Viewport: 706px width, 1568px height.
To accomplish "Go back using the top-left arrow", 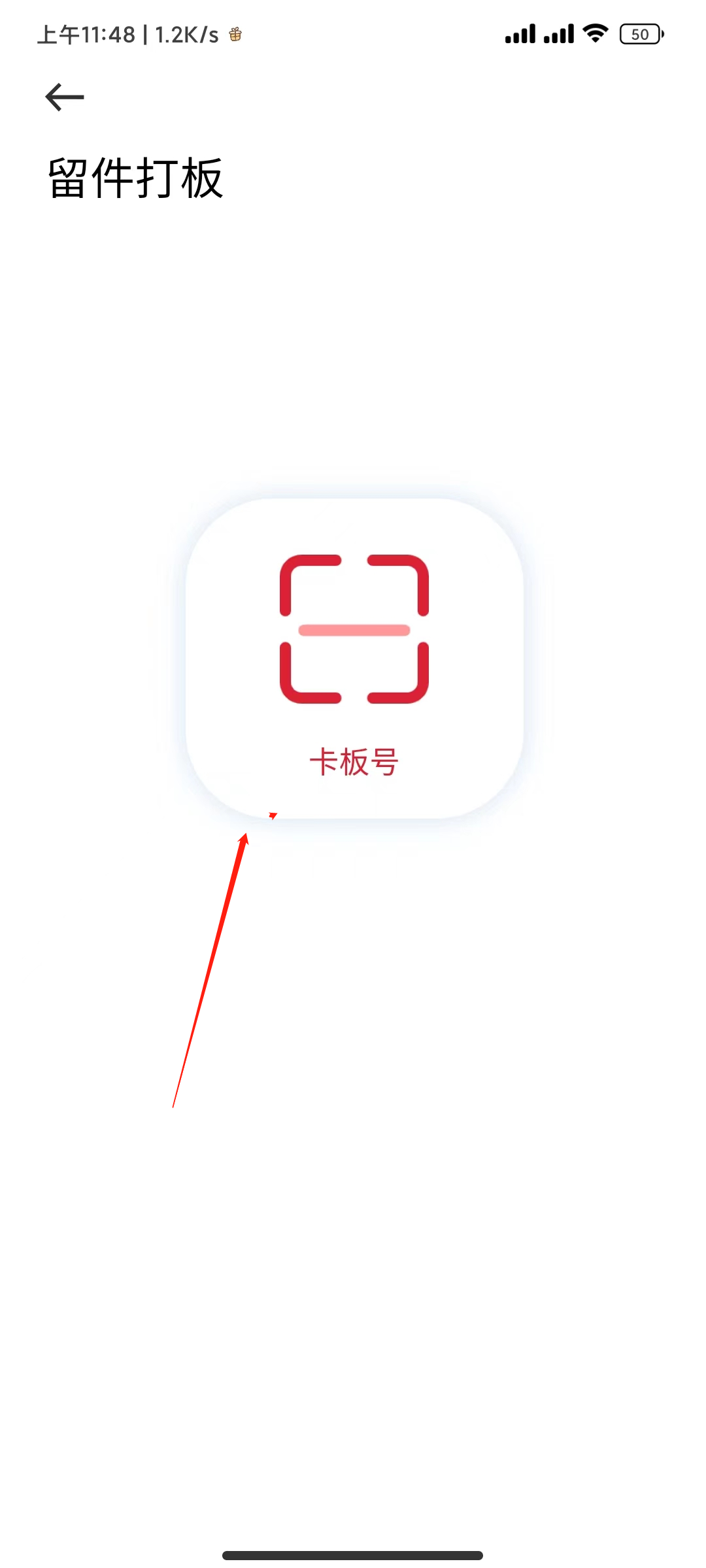I will point(64,97).
